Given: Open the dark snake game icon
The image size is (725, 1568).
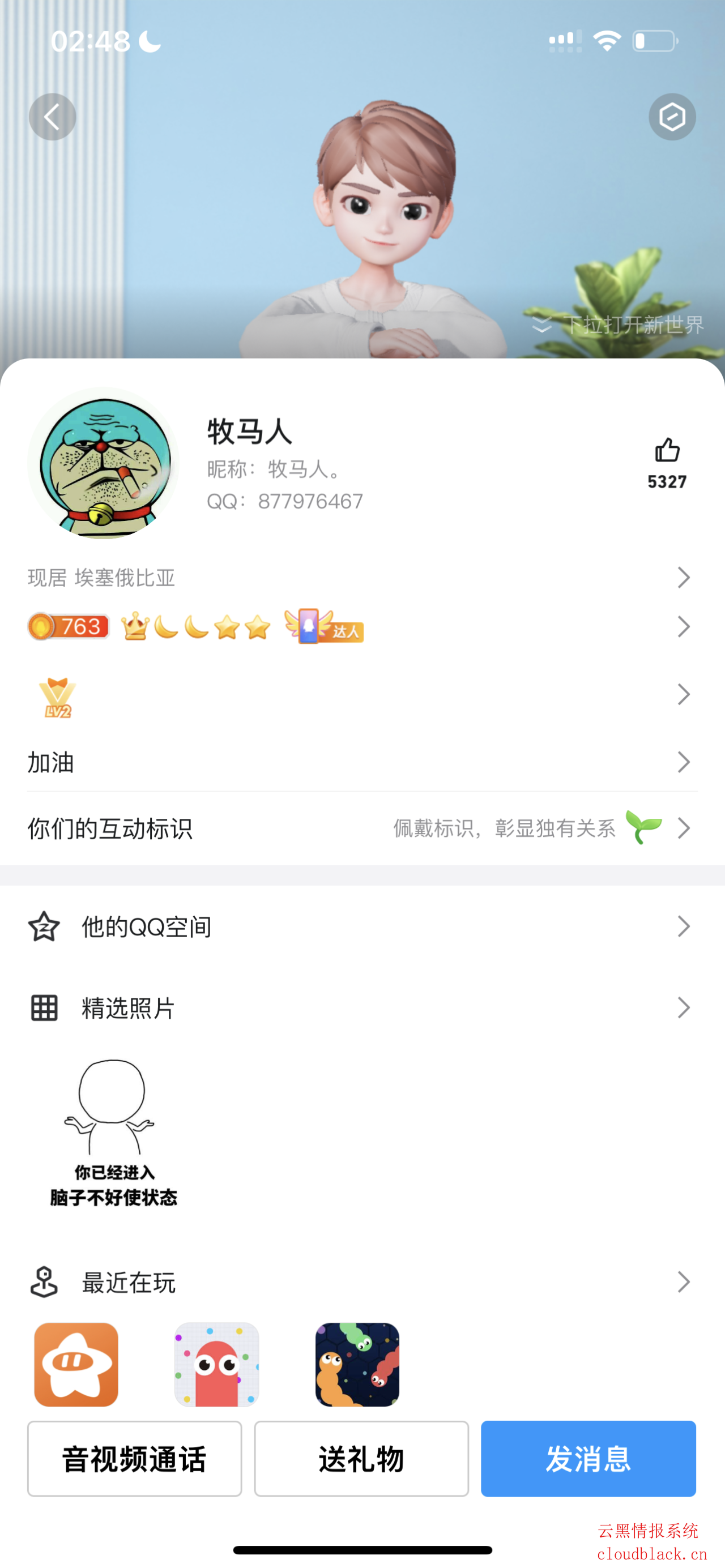Looking at the screenshot, I should tap(357, 1364).
